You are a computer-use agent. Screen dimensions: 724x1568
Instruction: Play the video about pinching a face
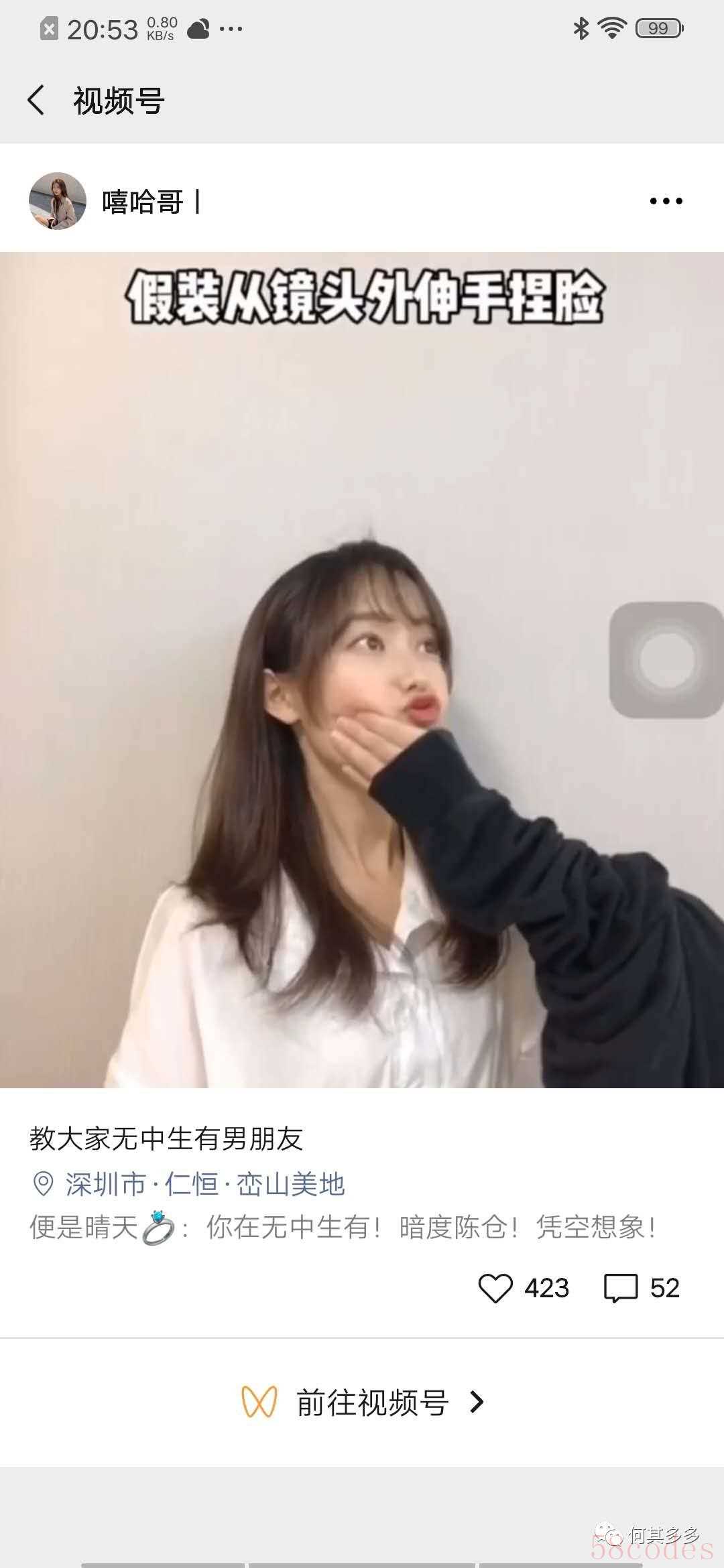tap(362, 670)
